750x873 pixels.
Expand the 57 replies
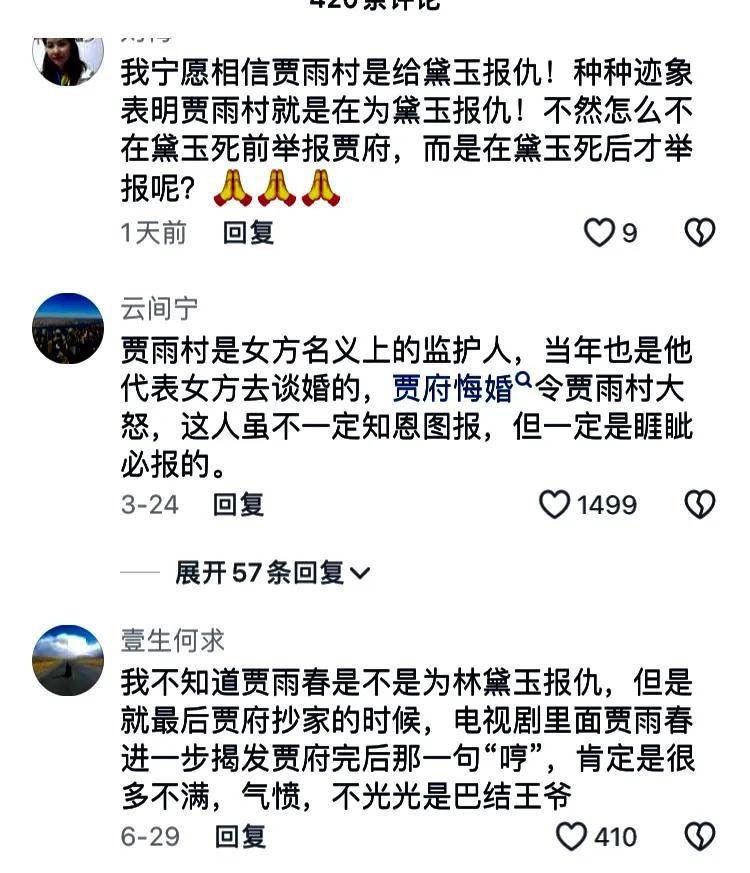[272, 573]
